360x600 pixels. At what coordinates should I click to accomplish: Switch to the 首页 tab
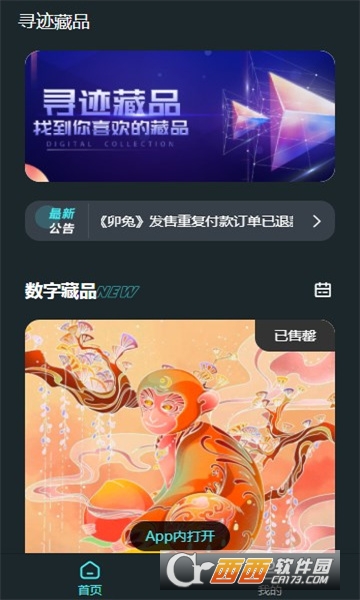click(x=90, y=578)
